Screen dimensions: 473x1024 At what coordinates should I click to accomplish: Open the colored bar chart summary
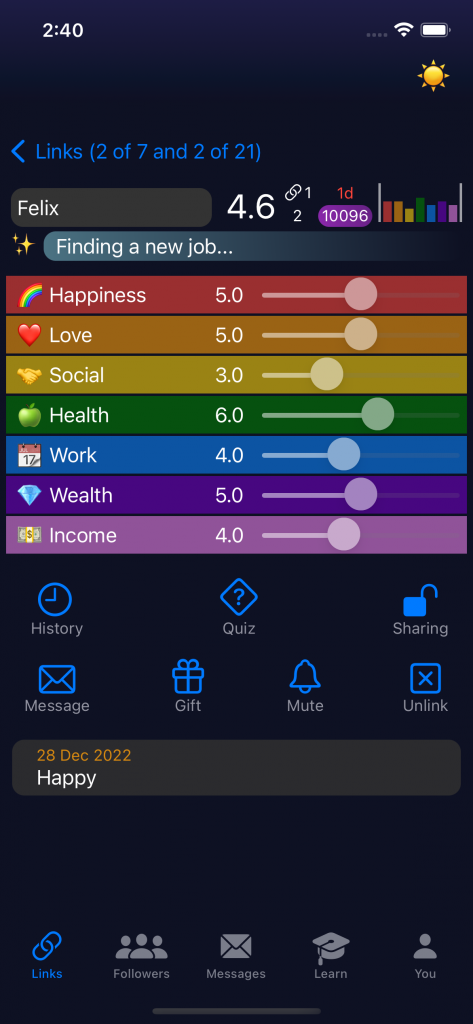tap(420, 203)
